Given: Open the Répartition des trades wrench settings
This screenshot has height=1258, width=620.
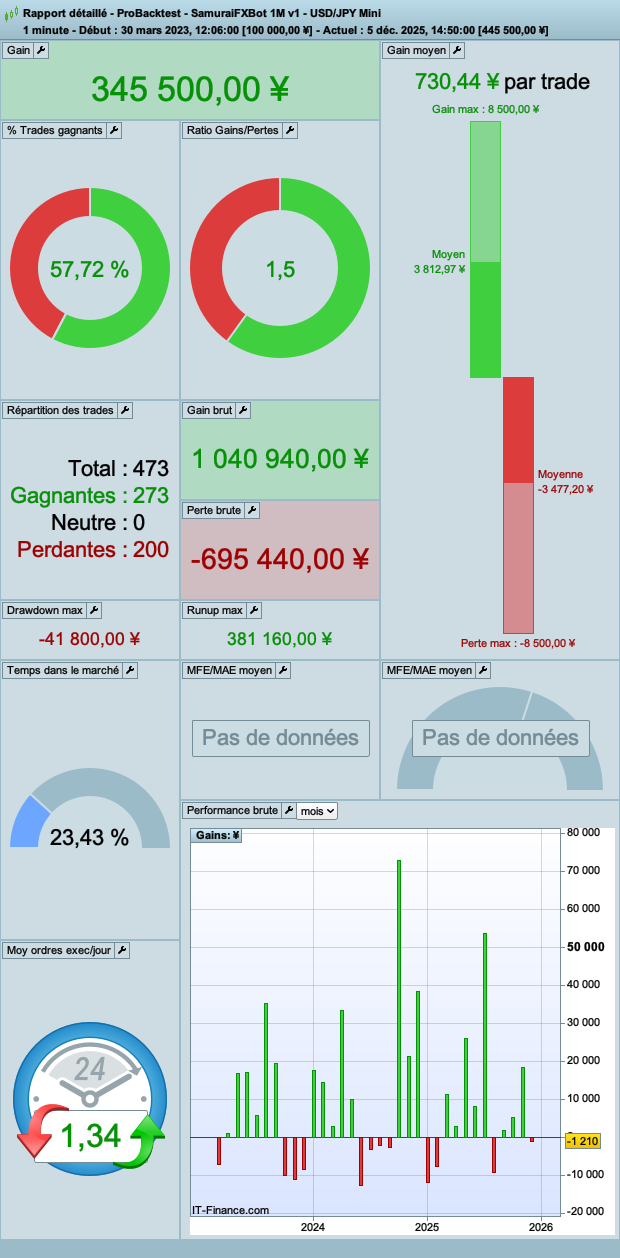Looking at the screenshot, I should 125,410.
